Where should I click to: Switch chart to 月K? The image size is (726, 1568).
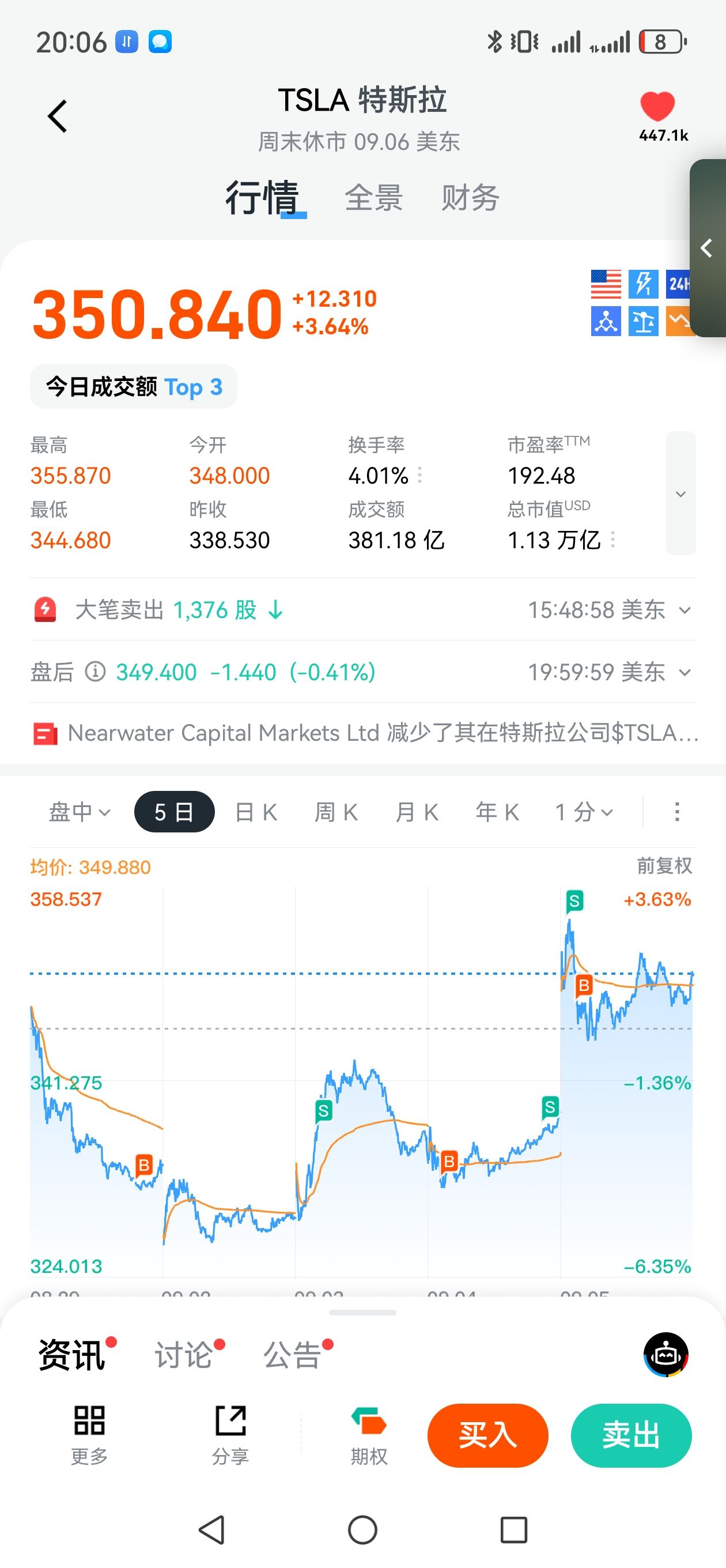point(417,812)
